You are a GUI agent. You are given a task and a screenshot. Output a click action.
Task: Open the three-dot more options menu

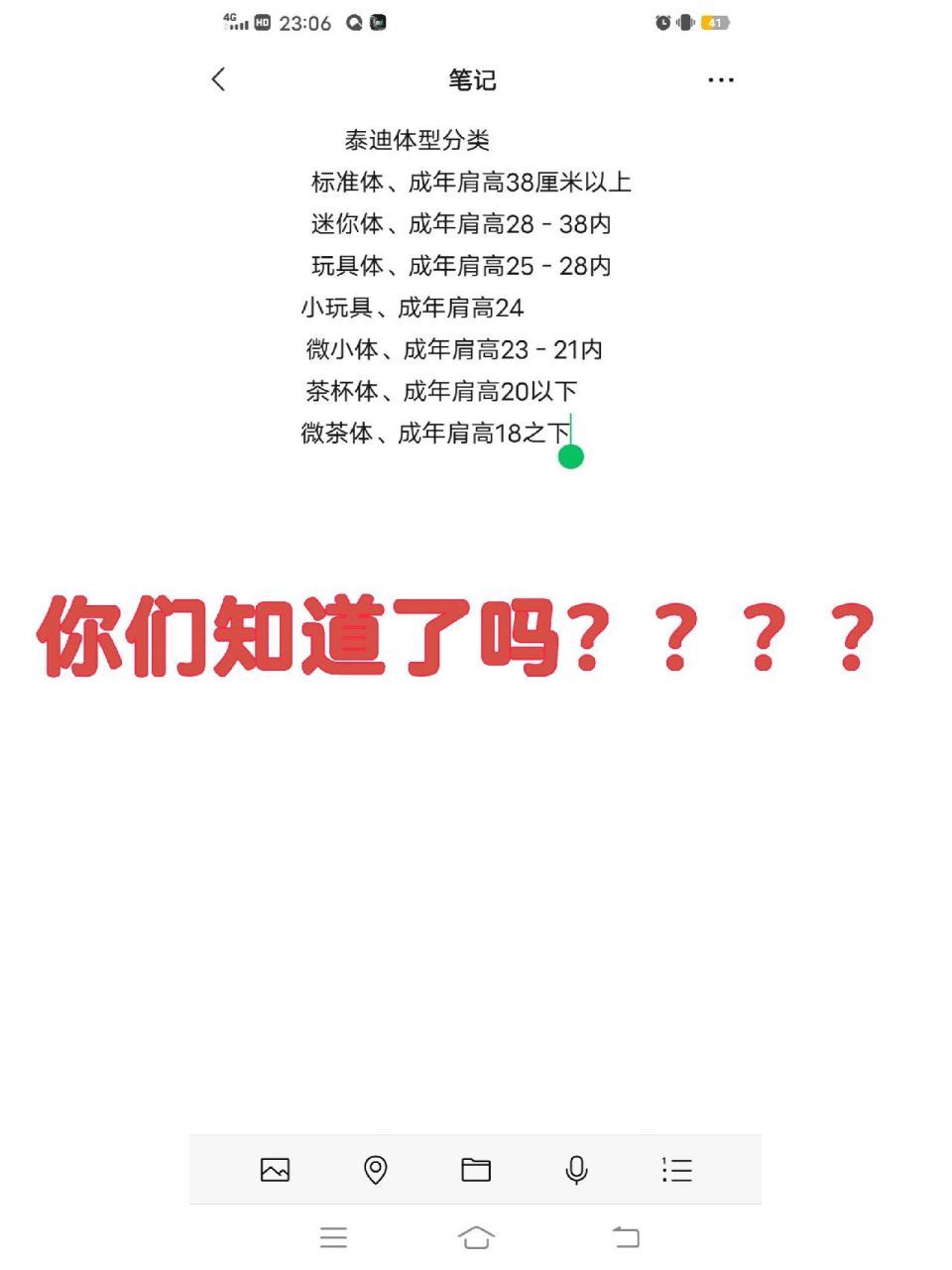click(x=721, y=79)
